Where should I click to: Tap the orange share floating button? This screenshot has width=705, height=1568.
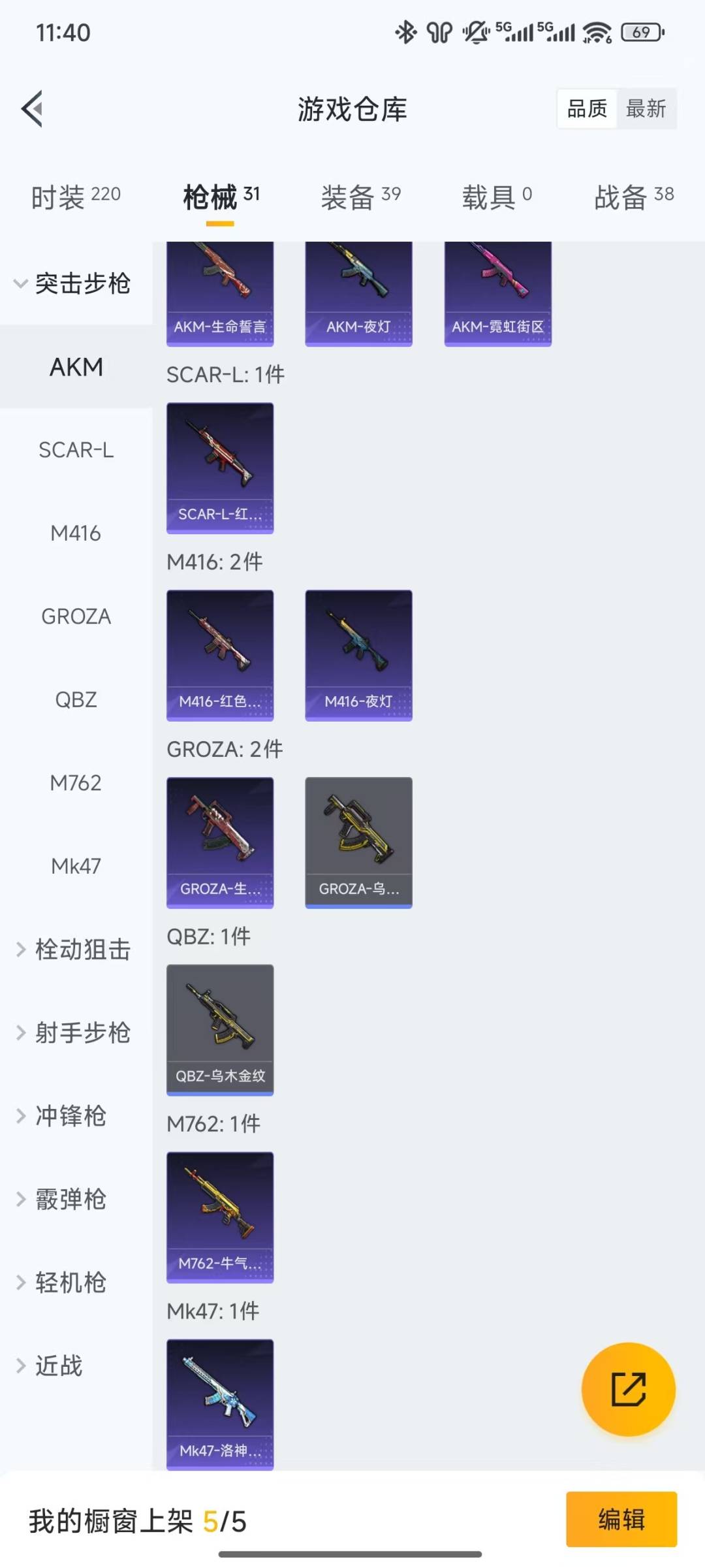628,1389
